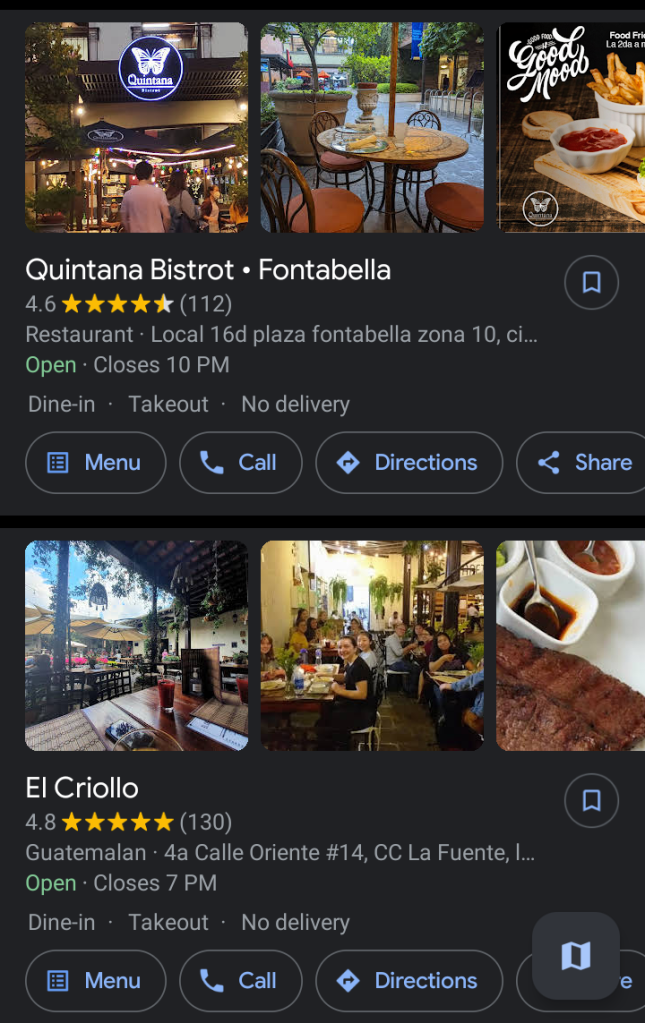Get directions to Quintana Bistrot
Screen dimensions: 645x1023
click(x=409, y=463)
